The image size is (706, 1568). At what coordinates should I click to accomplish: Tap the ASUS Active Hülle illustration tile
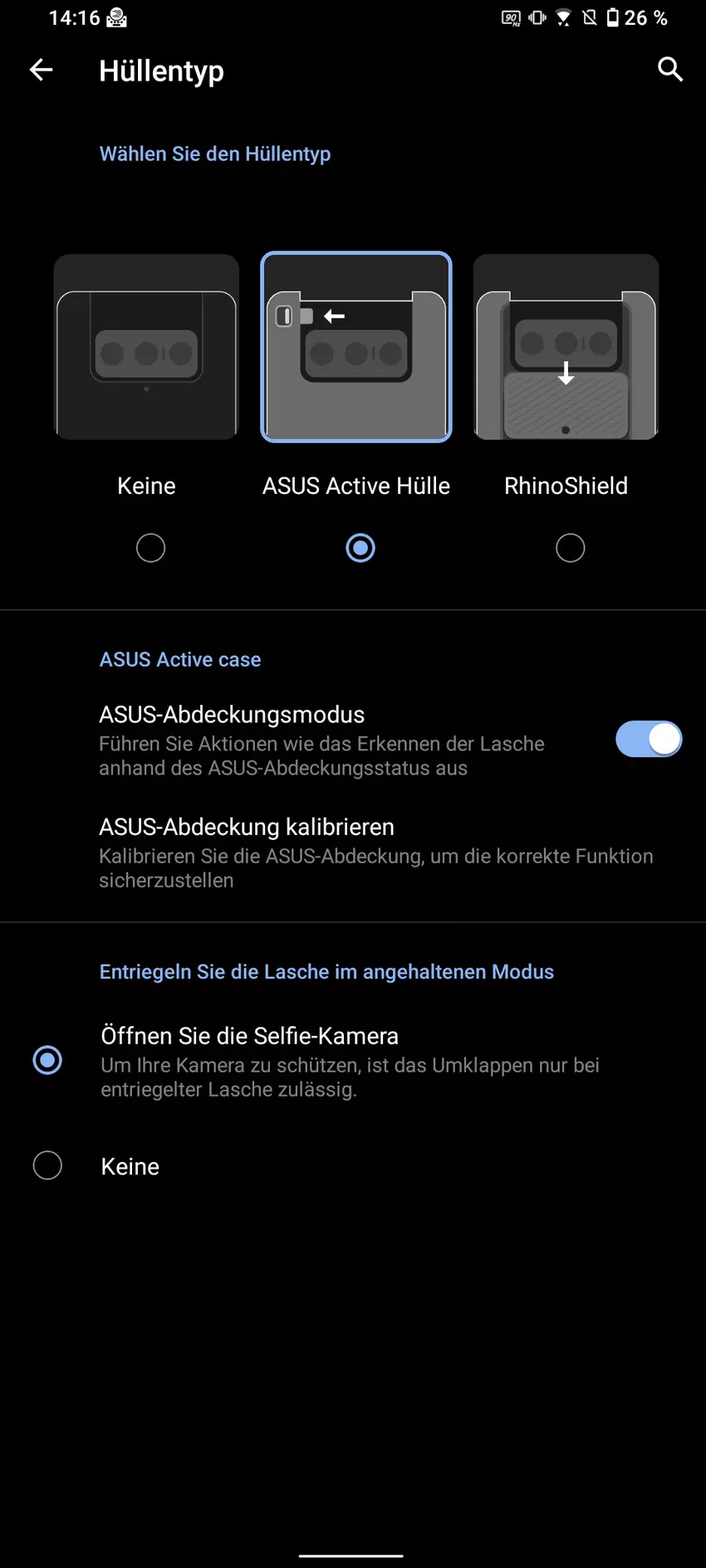356,347
